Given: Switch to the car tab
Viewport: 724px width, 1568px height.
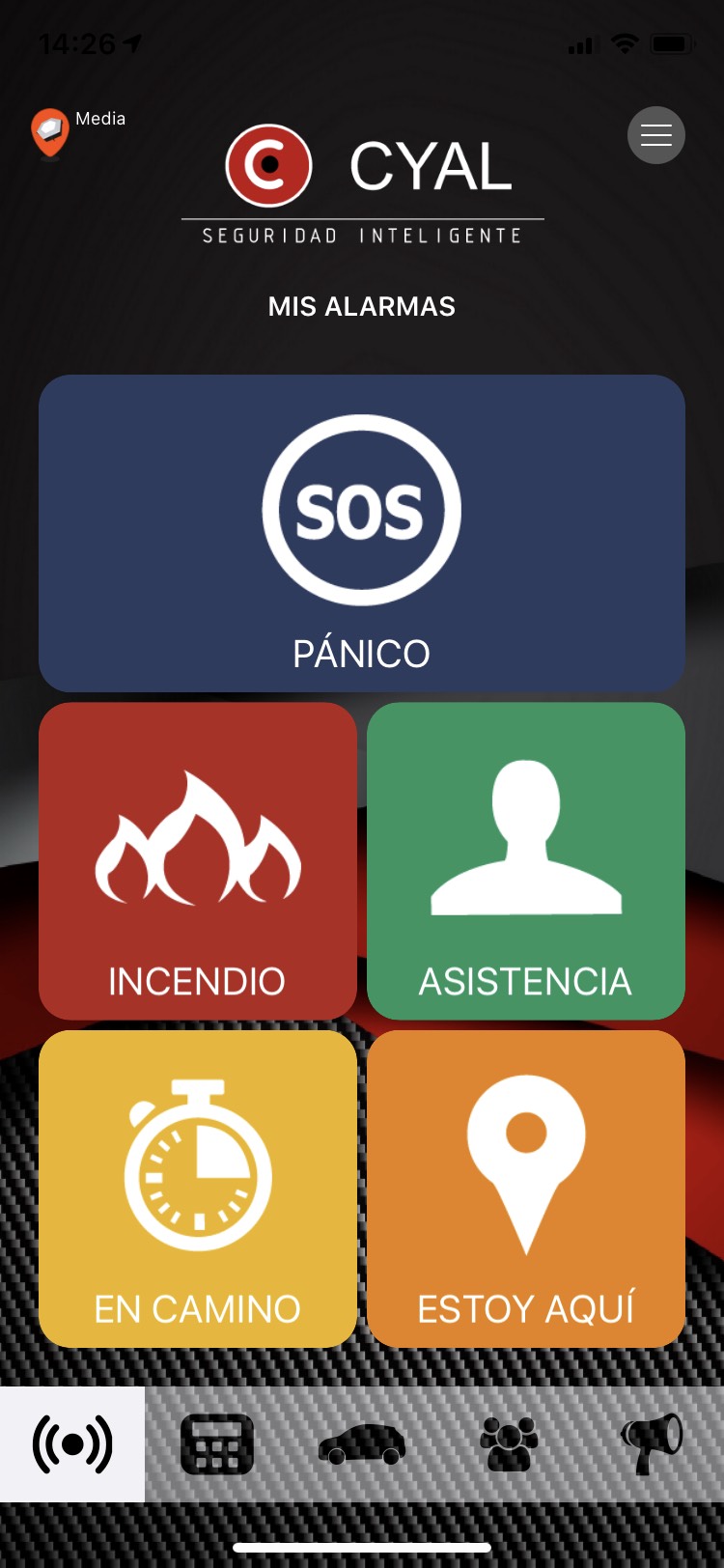Looking at the screenshot, I should [x=362, y=1444].
